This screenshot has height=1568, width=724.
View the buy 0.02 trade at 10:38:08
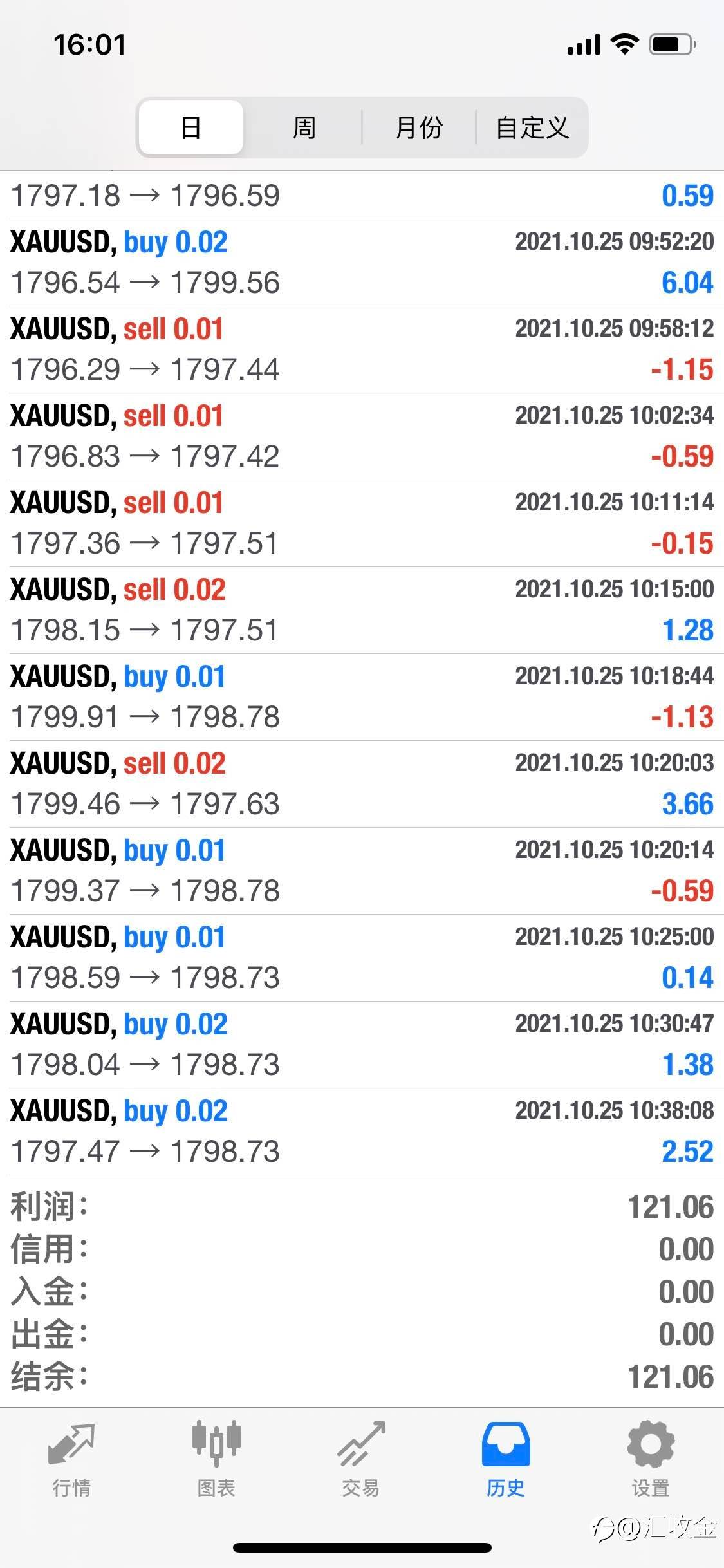pyautogui.click(x=362, y=1132)
